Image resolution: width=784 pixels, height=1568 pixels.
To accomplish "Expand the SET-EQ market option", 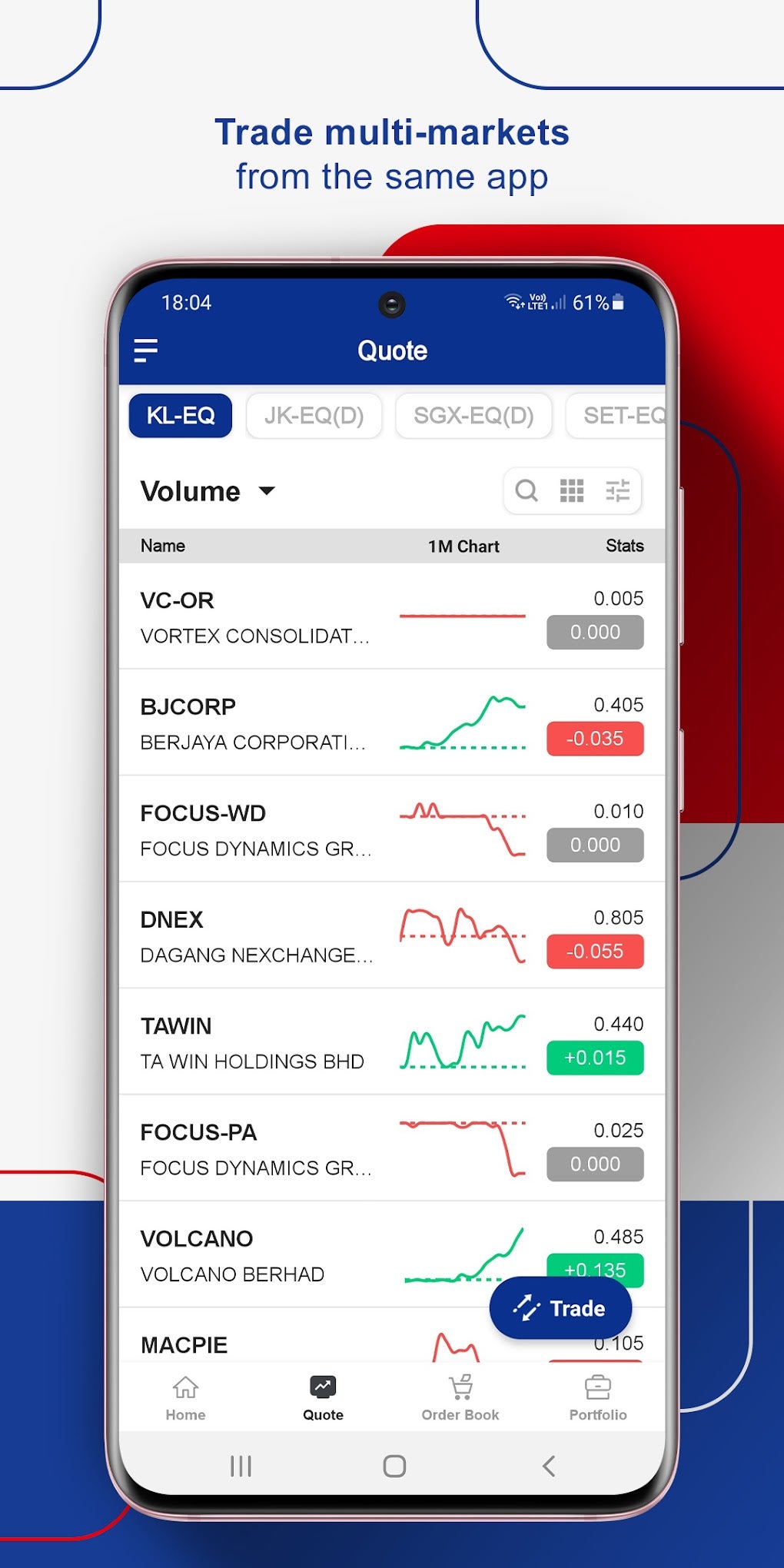I will (x=623, y=416).
